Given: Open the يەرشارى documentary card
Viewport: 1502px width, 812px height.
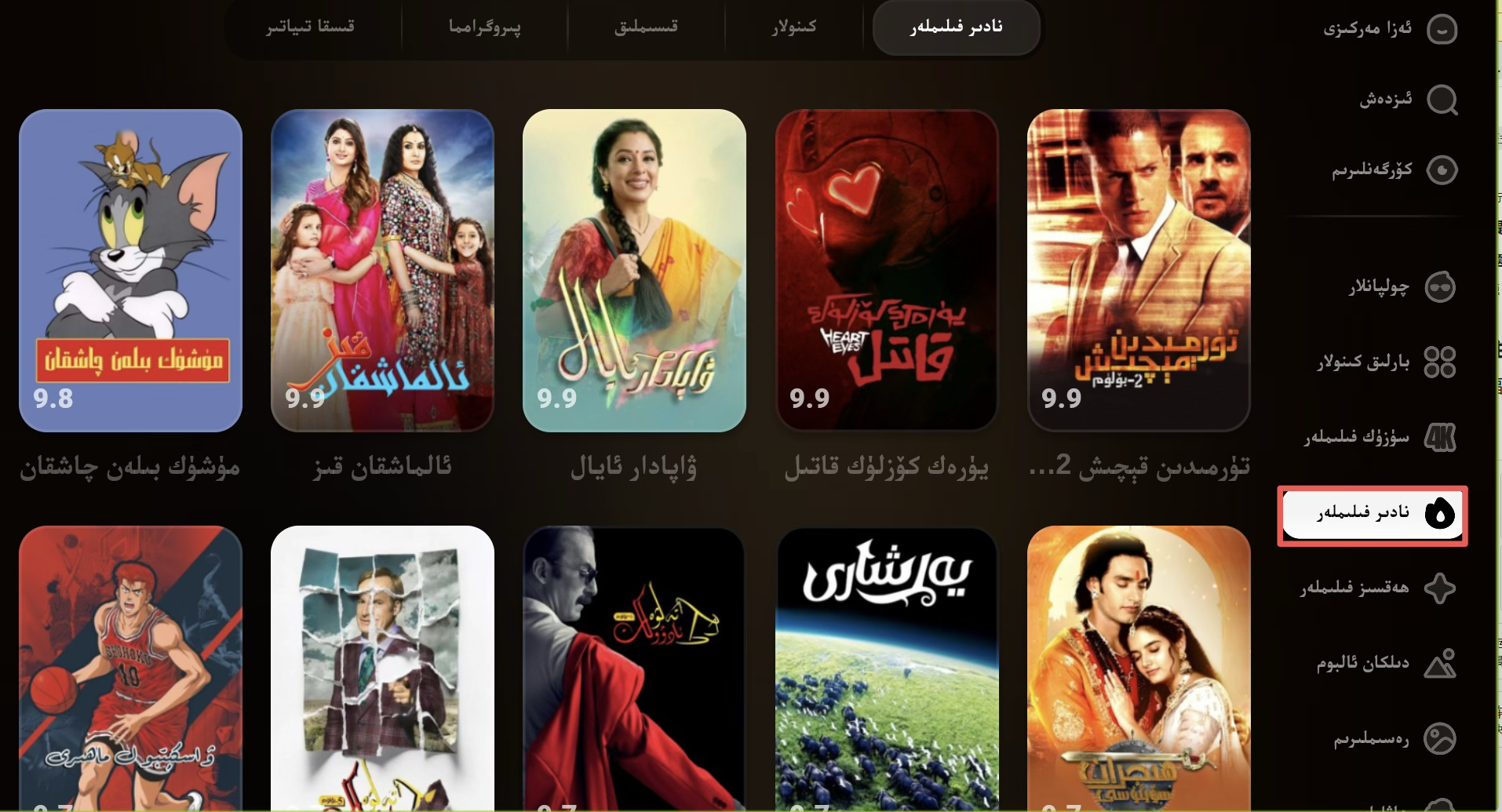Looking at the screenshot, I should coord(887,667).
